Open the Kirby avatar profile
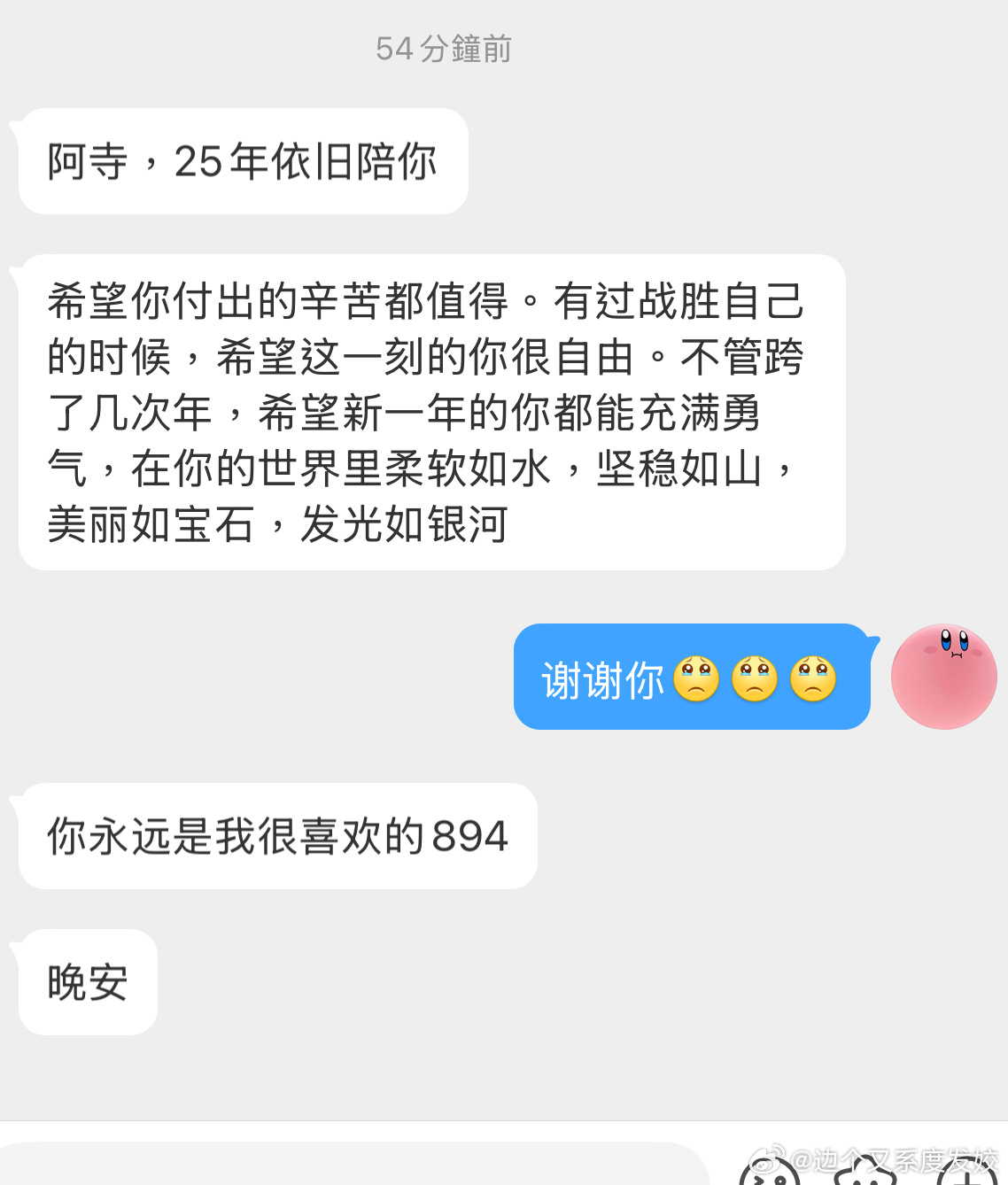The image size is (1008, 1185). [943, 677]
